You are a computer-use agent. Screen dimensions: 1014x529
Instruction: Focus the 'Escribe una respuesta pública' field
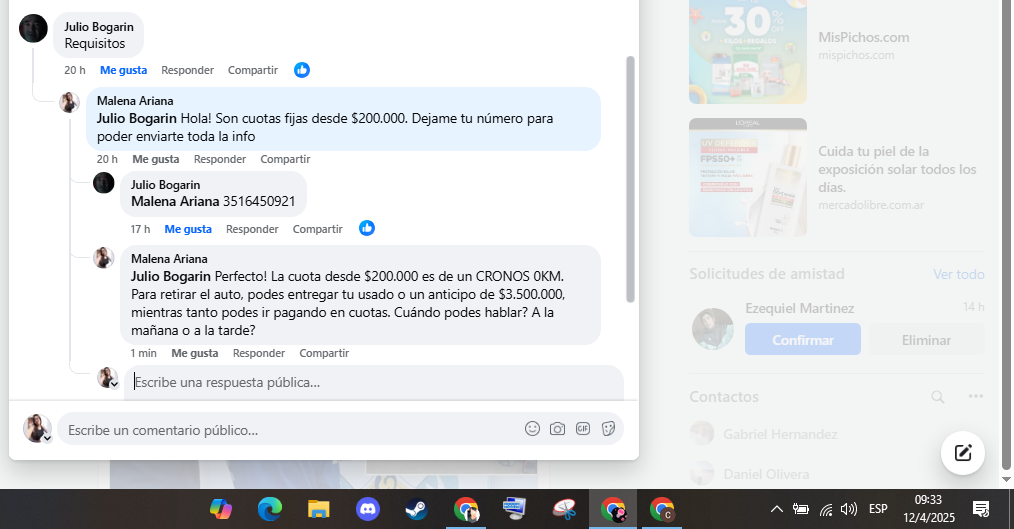pos(370,382)
